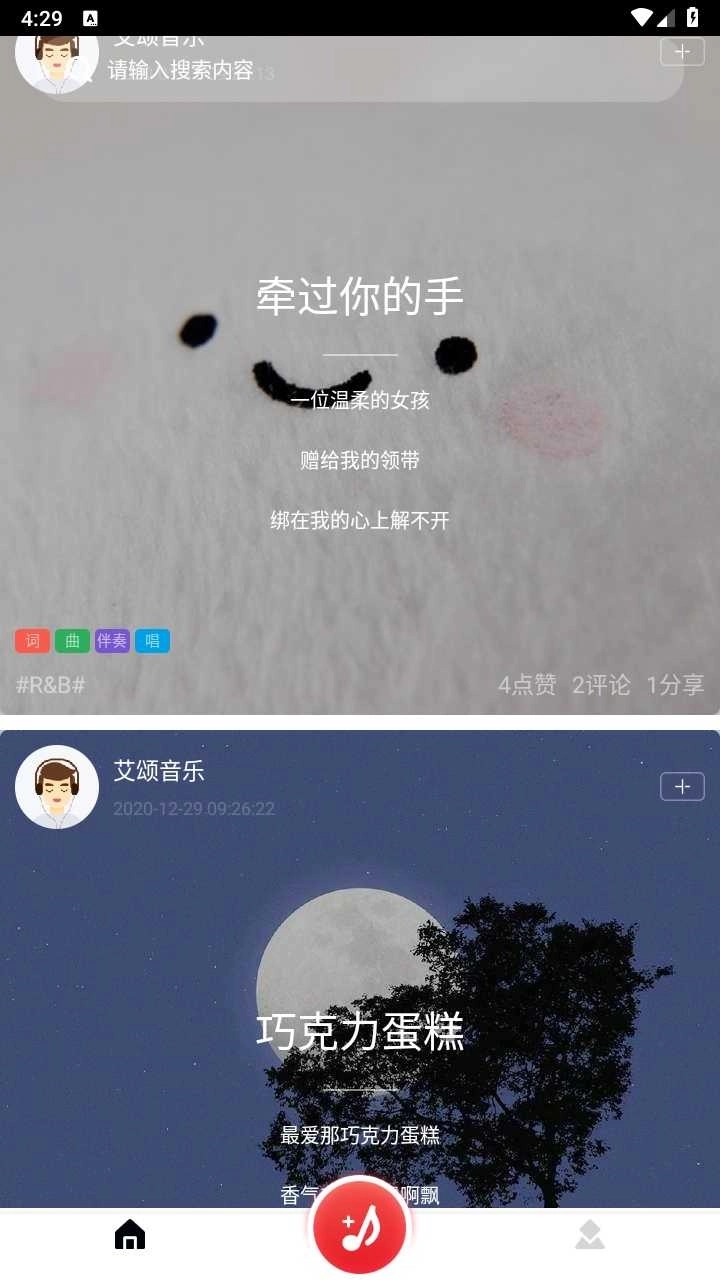Follow the author of 牵过你的手
The height and width of the screenshot is (1280, 720).
coord(682,52)
